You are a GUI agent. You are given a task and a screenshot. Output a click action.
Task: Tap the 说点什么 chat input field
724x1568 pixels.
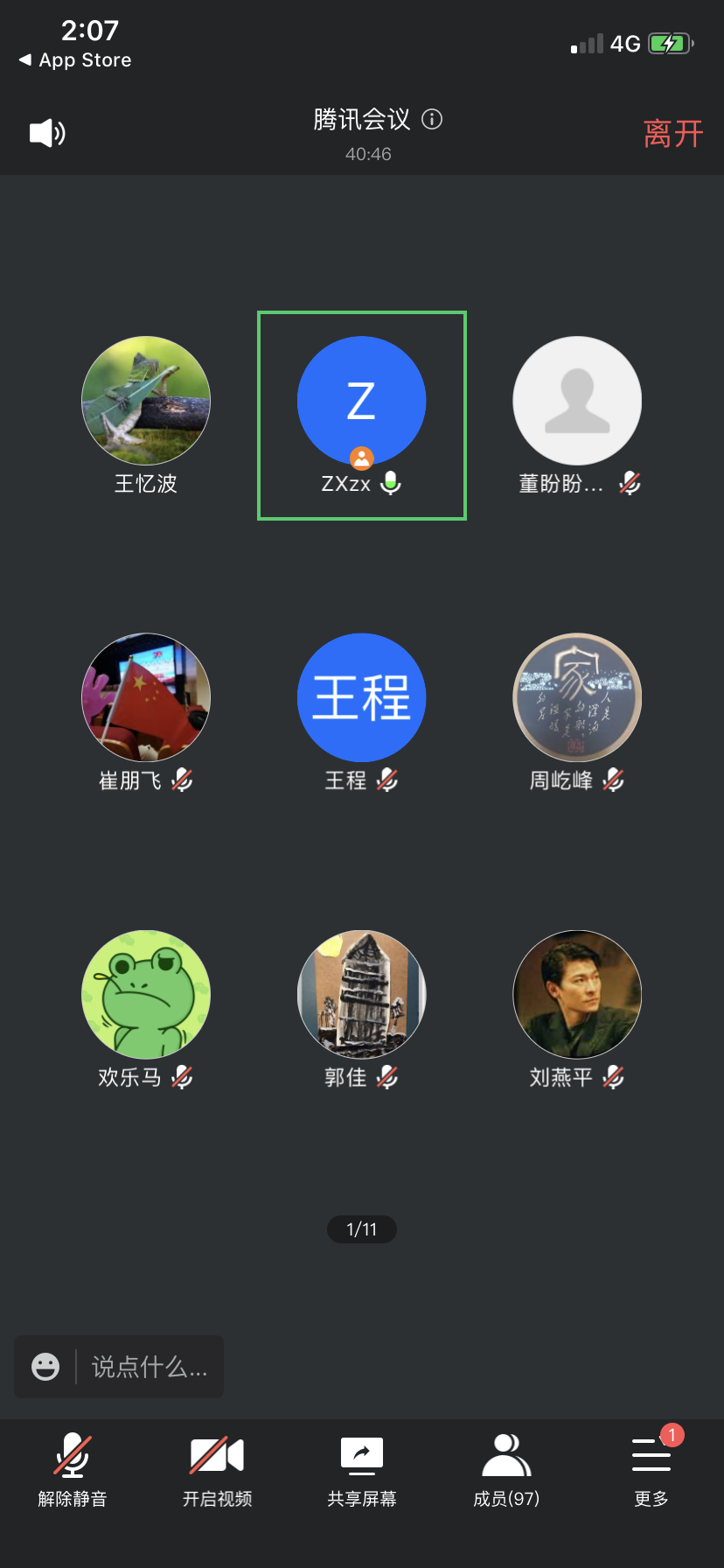pyautogui.click(x=150, y=1366)
